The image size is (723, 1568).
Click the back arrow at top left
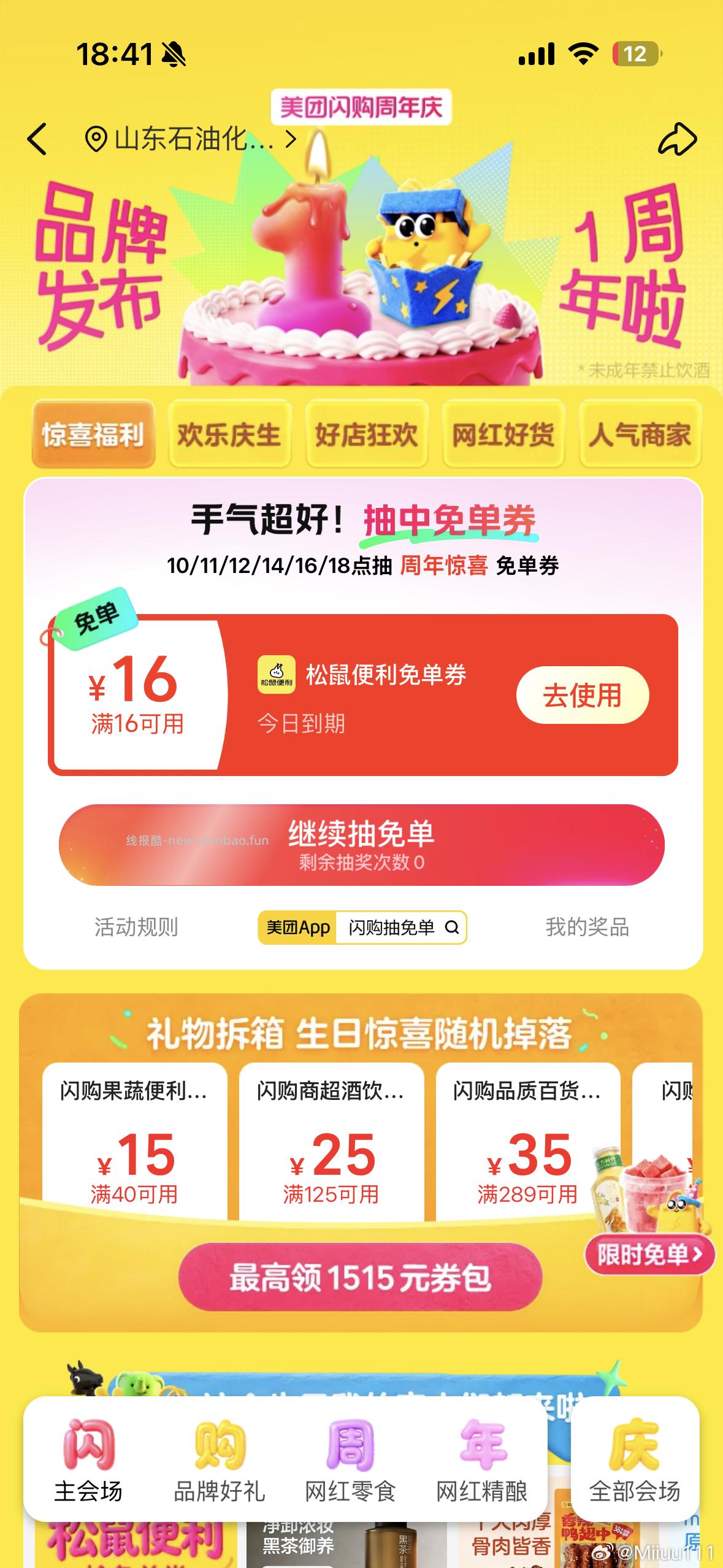[38, 140]
